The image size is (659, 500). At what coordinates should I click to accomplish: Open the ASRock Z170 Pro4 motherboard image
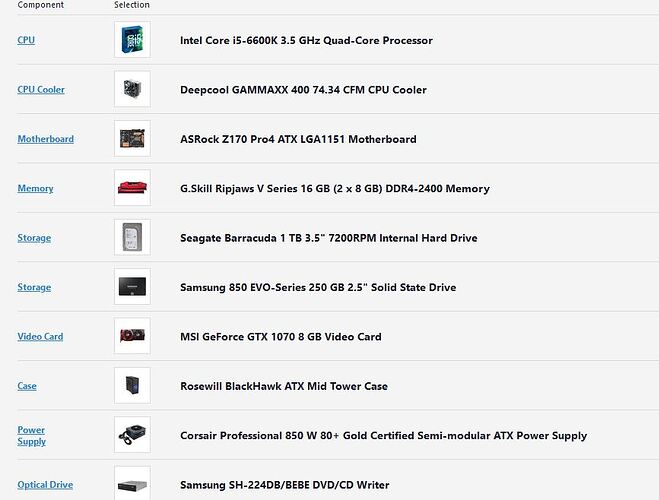click(132, 139)
